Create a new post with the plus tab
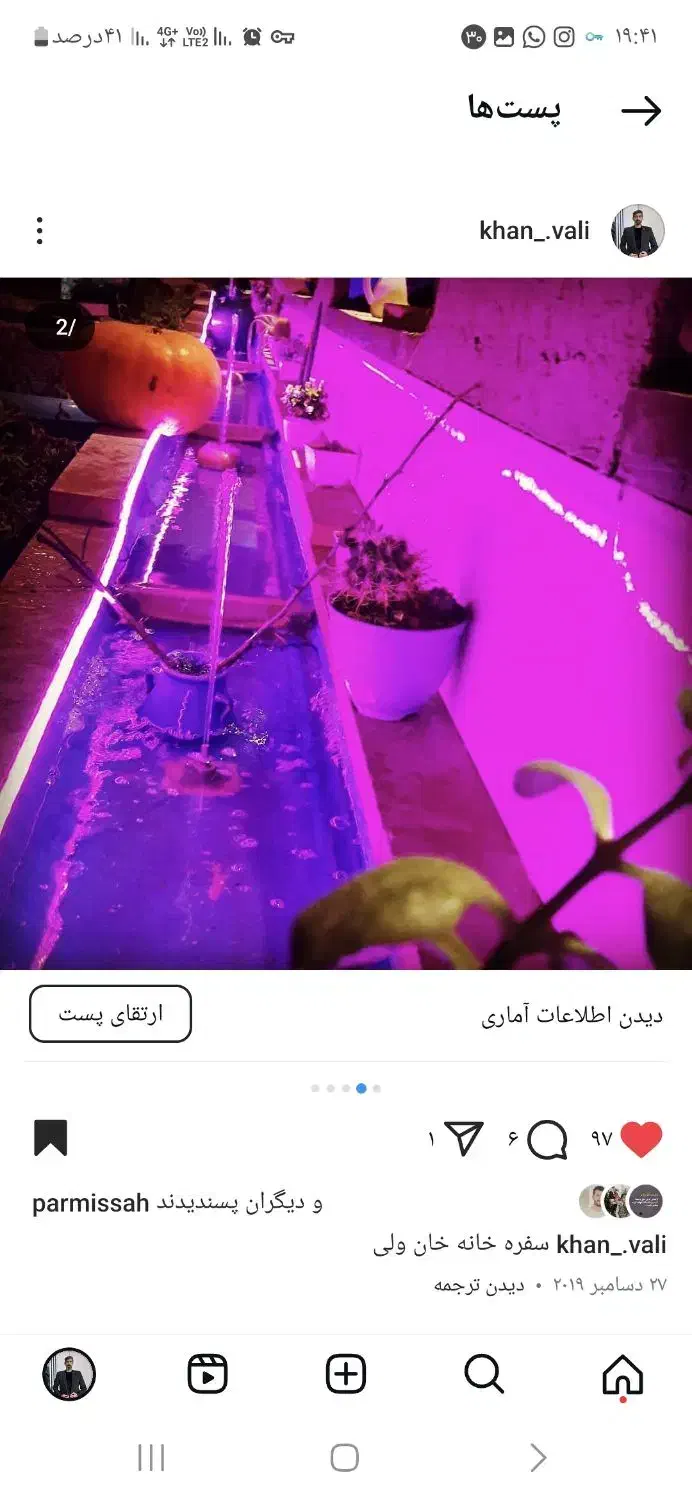692x1500 pixels. 346,1375
